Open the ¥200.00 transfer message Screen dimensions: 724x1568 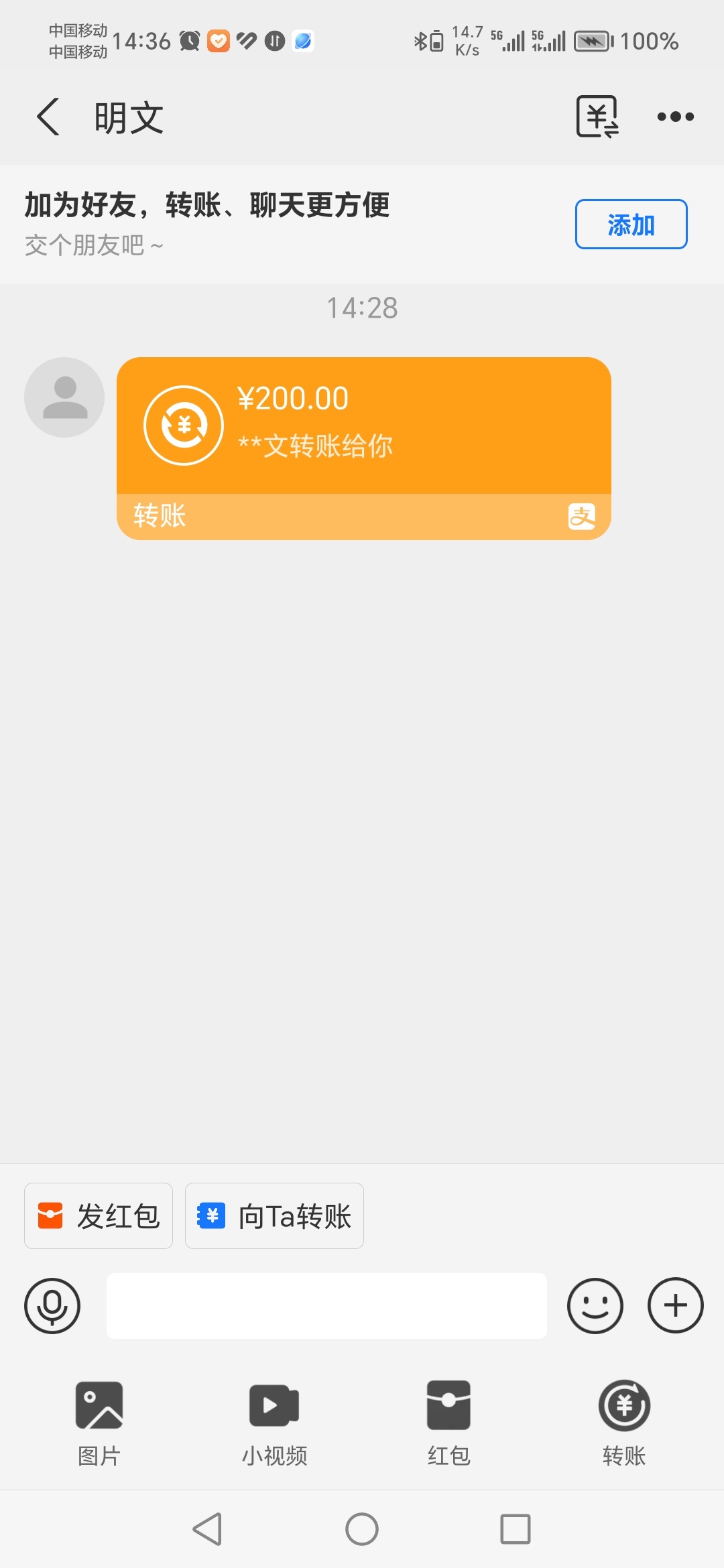coord(363,429)
